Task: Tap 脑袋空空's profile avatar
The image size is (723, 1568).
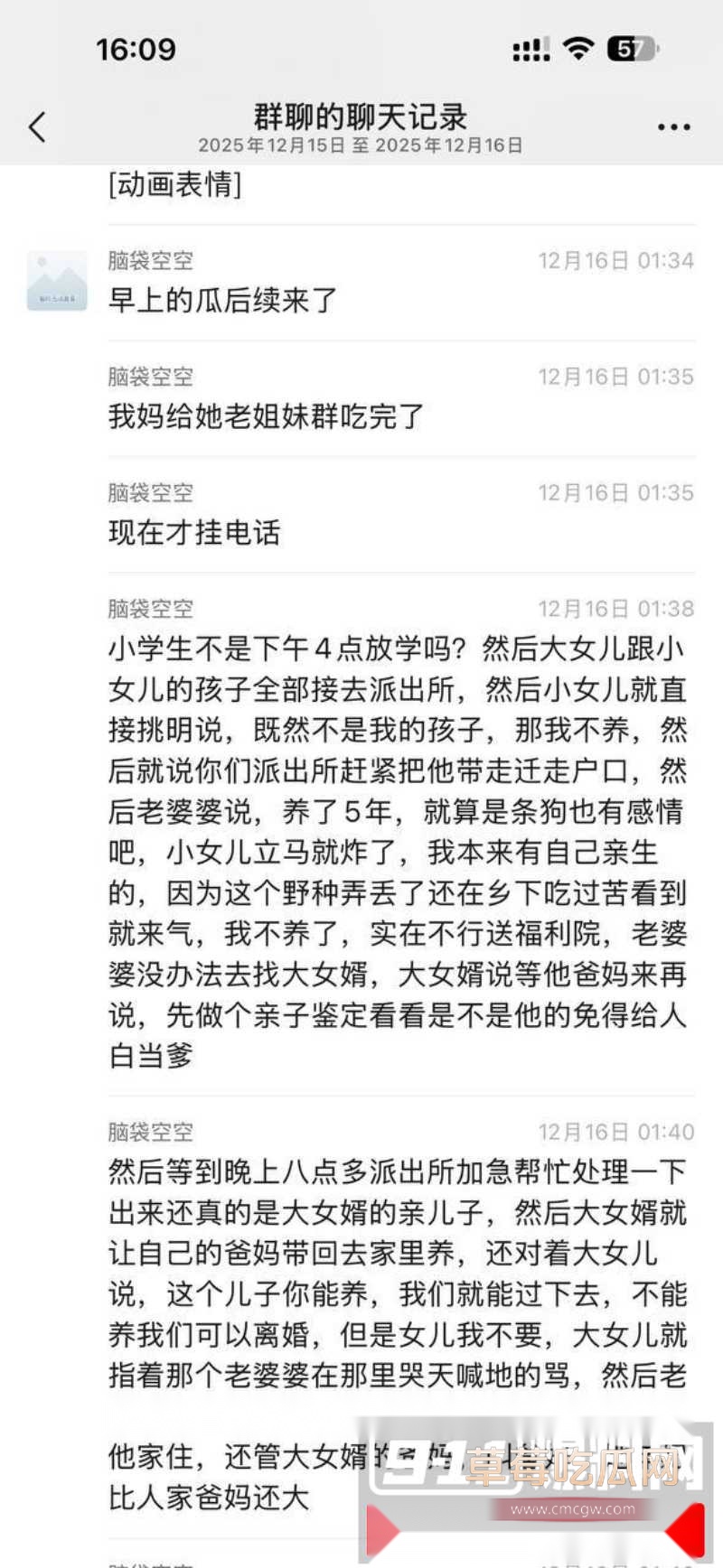Action: click(56, 280)
